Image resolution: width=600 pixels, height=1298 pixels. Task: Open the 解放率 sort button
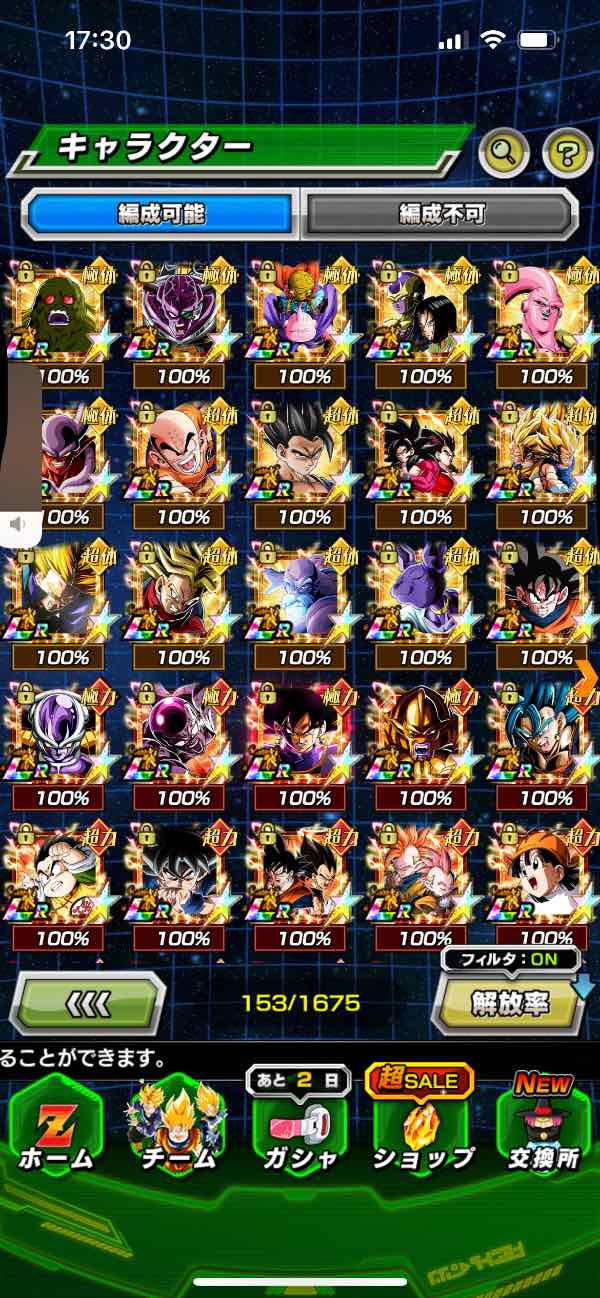point(510,1003)
